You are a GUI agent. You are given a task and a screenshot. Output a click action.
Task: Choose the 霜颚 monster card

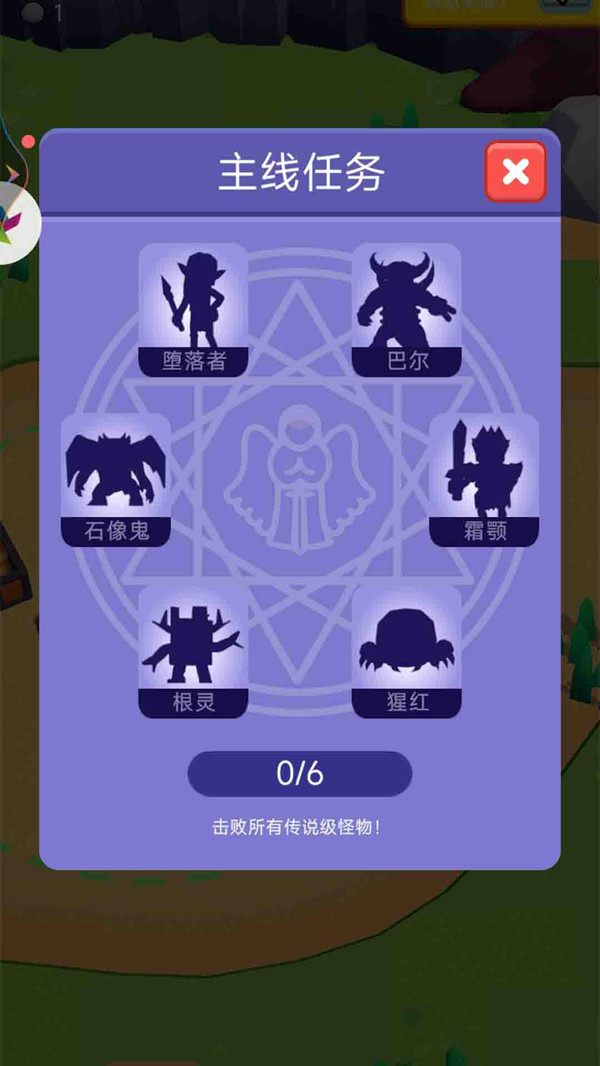pyautogui.click(x=484, y=480)
